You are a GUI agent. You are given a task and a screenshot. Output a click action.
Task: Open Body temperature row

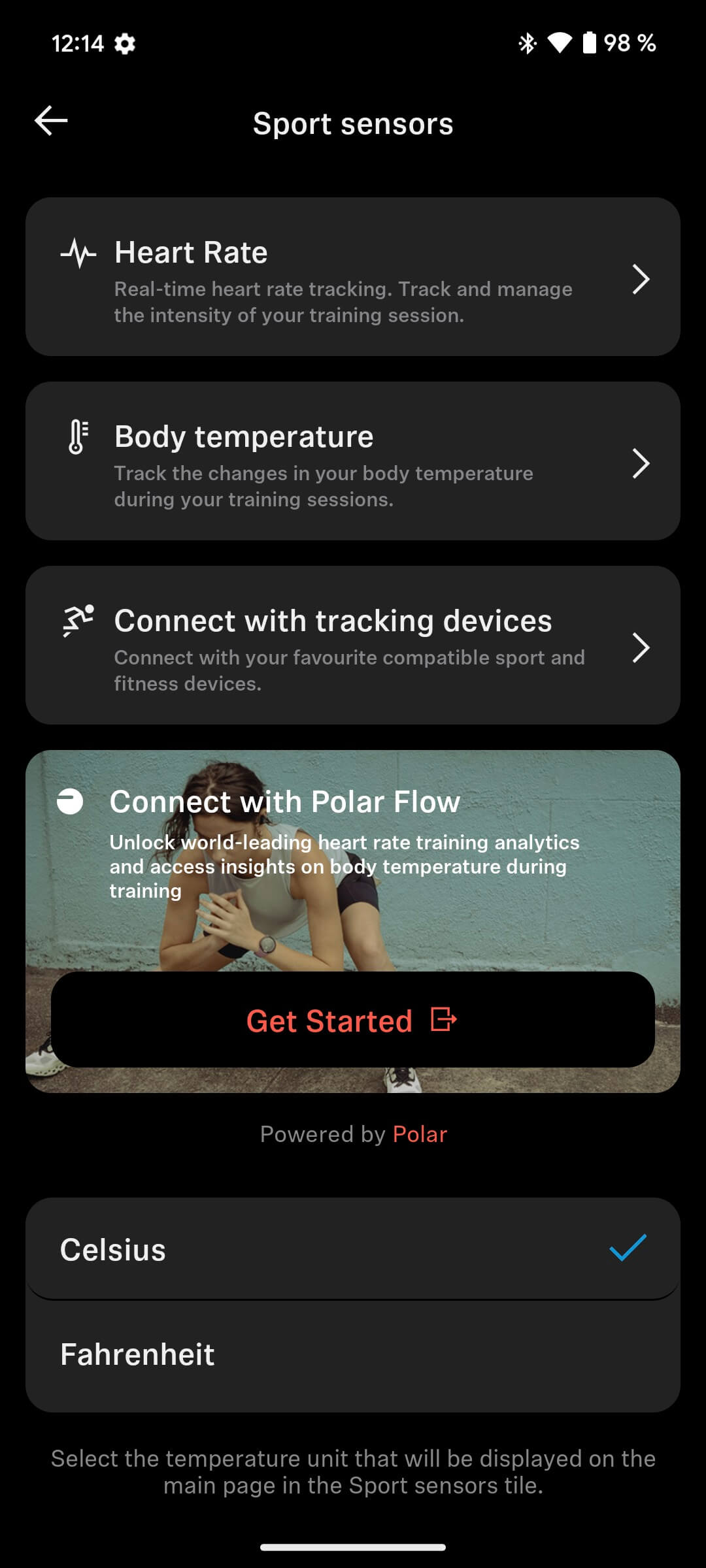(x=353, y=461)
